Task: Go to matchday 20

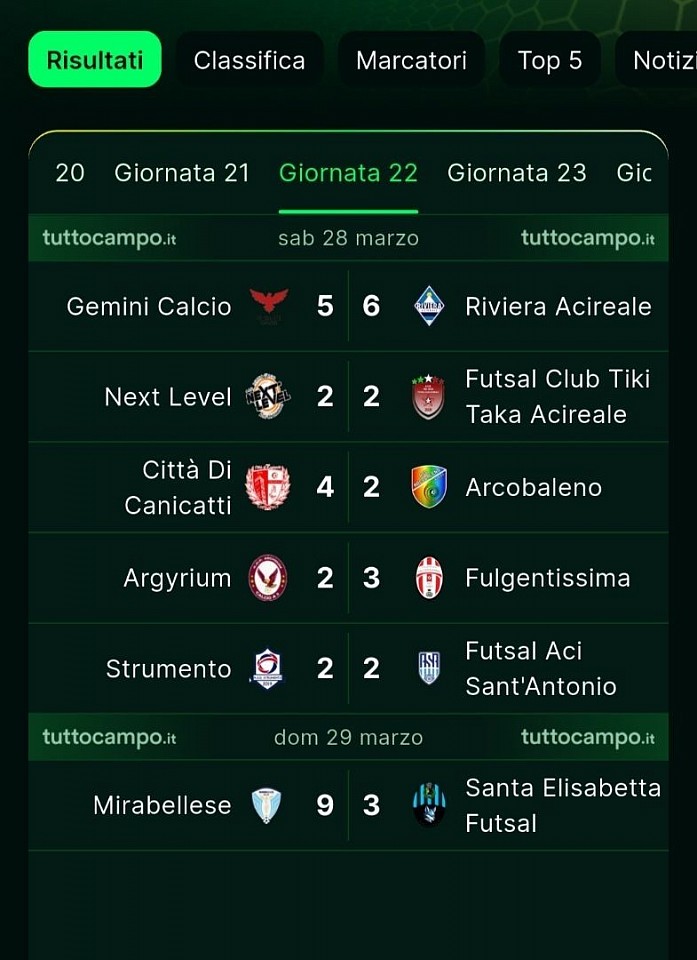Action: pyautogui.click(x=69, y=173)
